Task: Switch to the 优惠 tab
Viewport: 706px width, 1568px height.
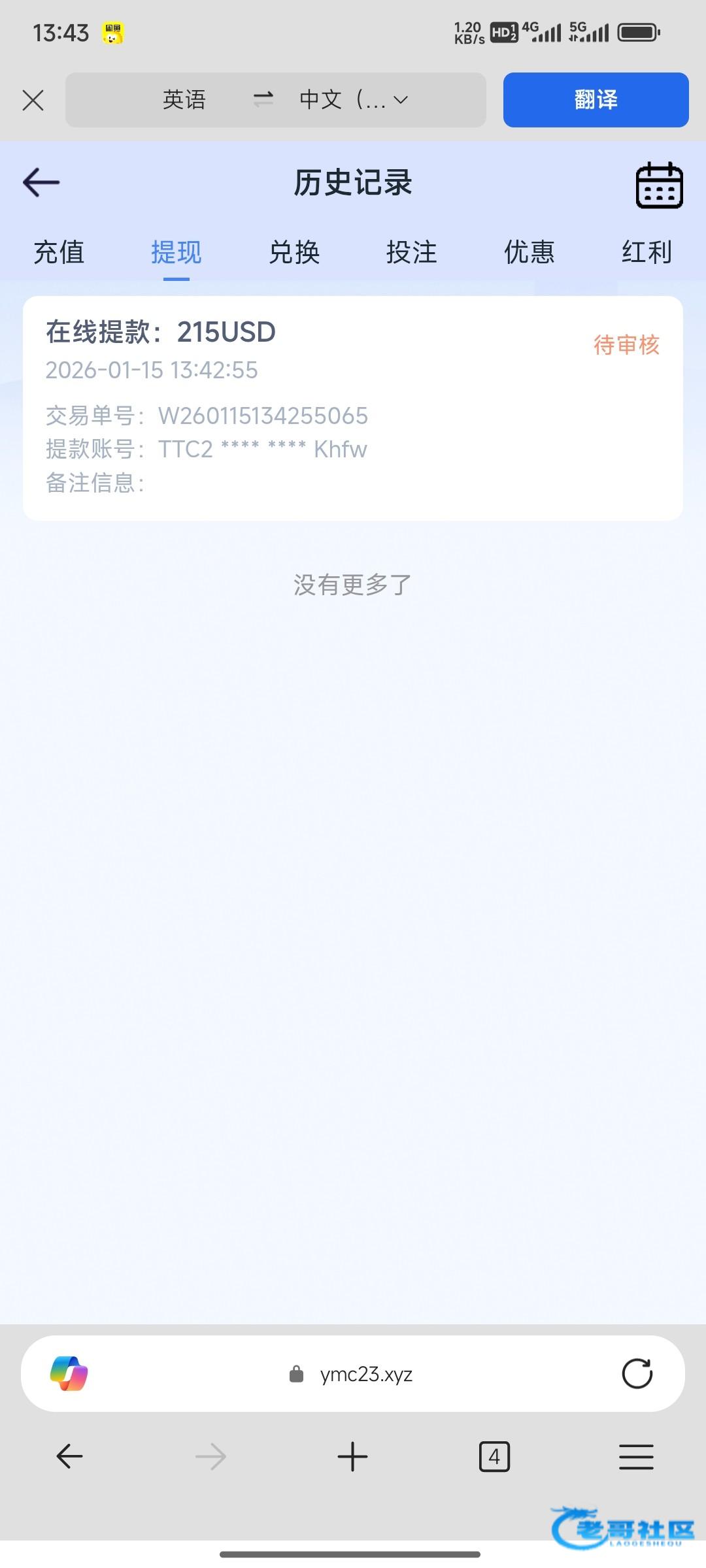Action: tap(529, 252)
